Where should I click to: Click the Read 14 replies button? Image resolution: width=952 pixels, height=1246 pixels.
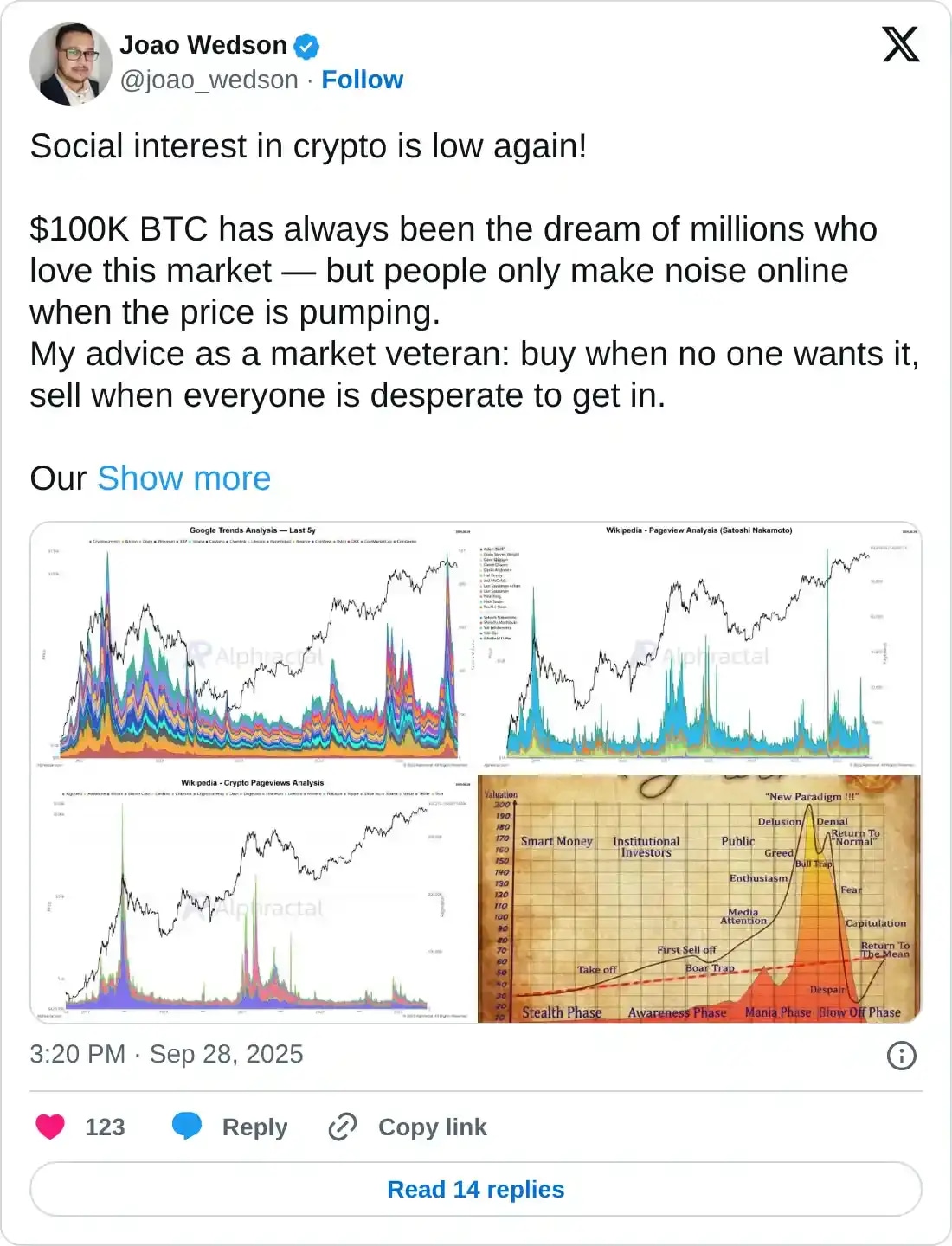click(476, 1189)
